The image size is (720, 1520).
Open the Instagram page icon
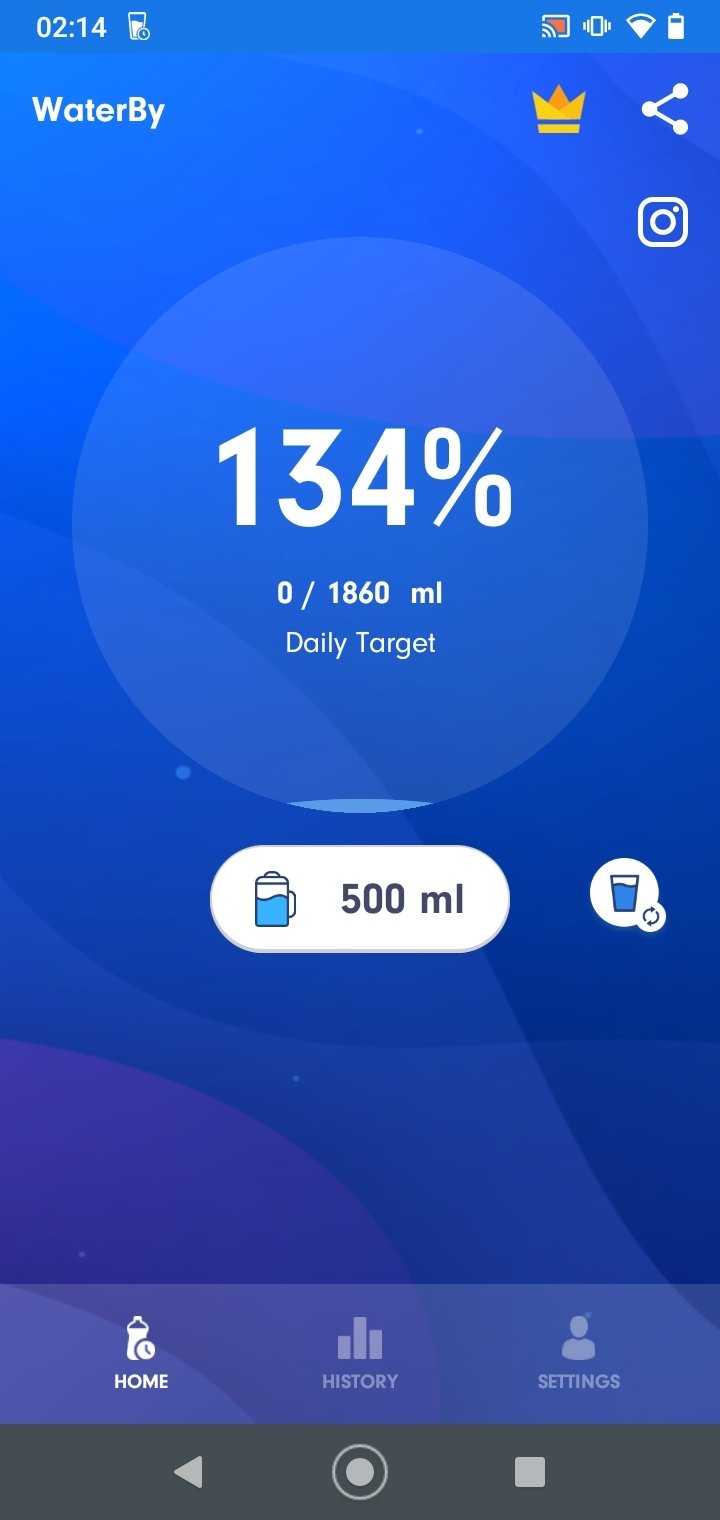[663, 222]
